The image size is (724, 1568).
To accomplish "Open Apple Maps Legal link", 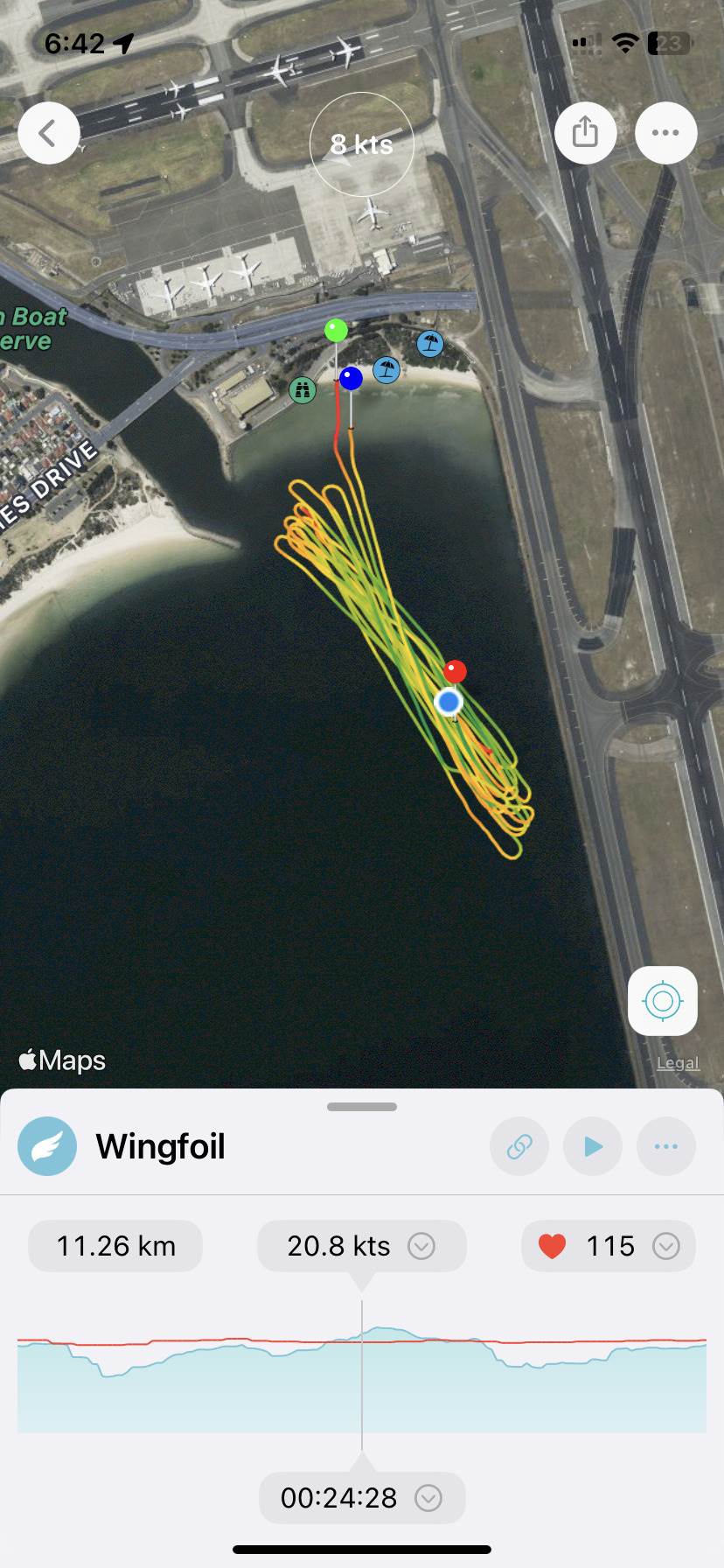I will pyautogui.click(x=678, y=1063).
